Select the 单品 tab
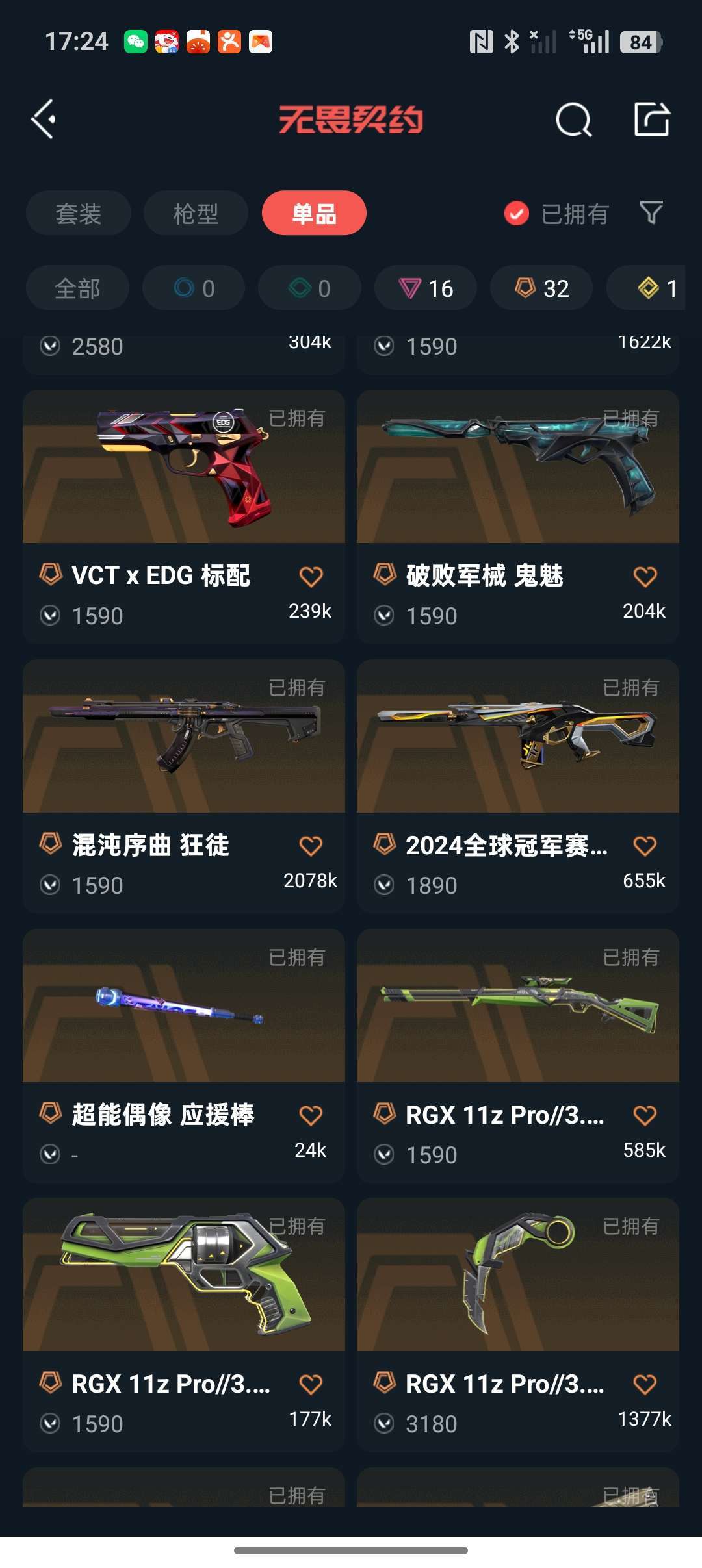 click(314, 213)
